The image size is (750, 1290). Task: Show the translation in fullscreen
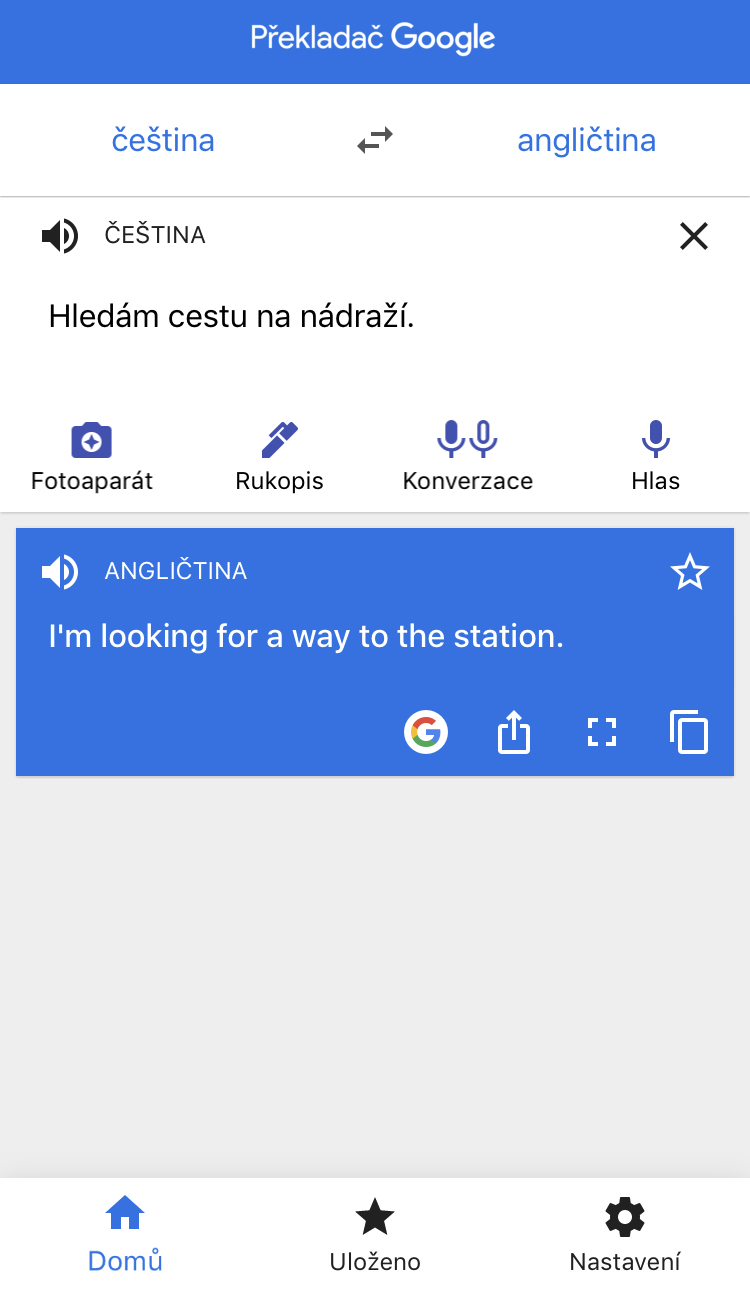tap(601, 732)
